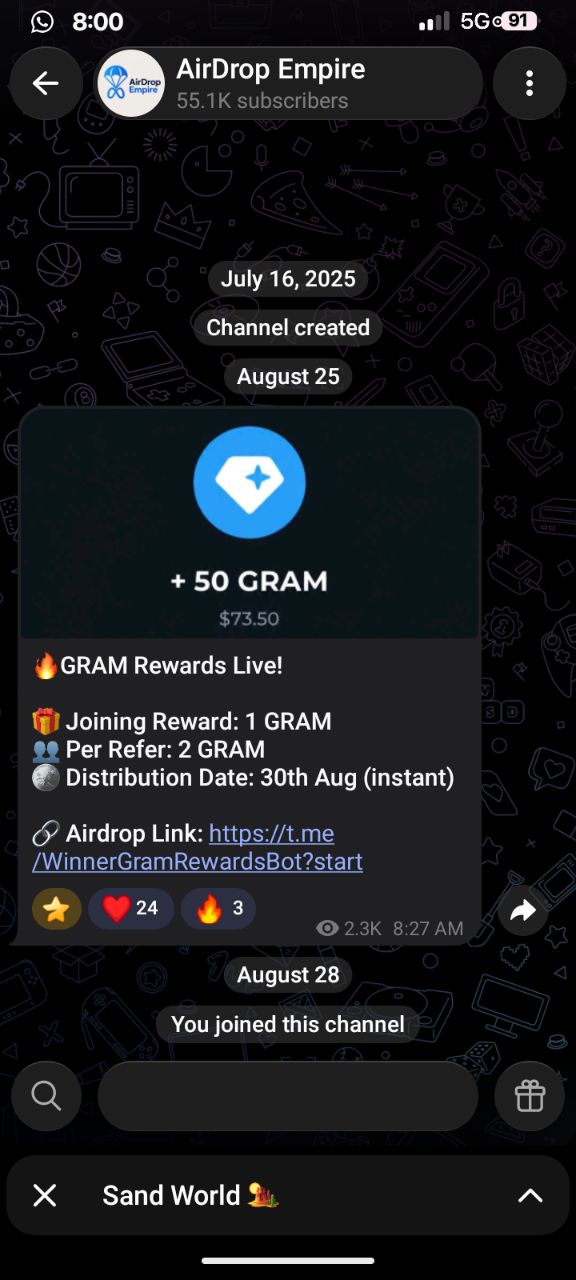Add a star reaction to the post
This screenshot has height=1280, width=576.
tap(57, 909)
